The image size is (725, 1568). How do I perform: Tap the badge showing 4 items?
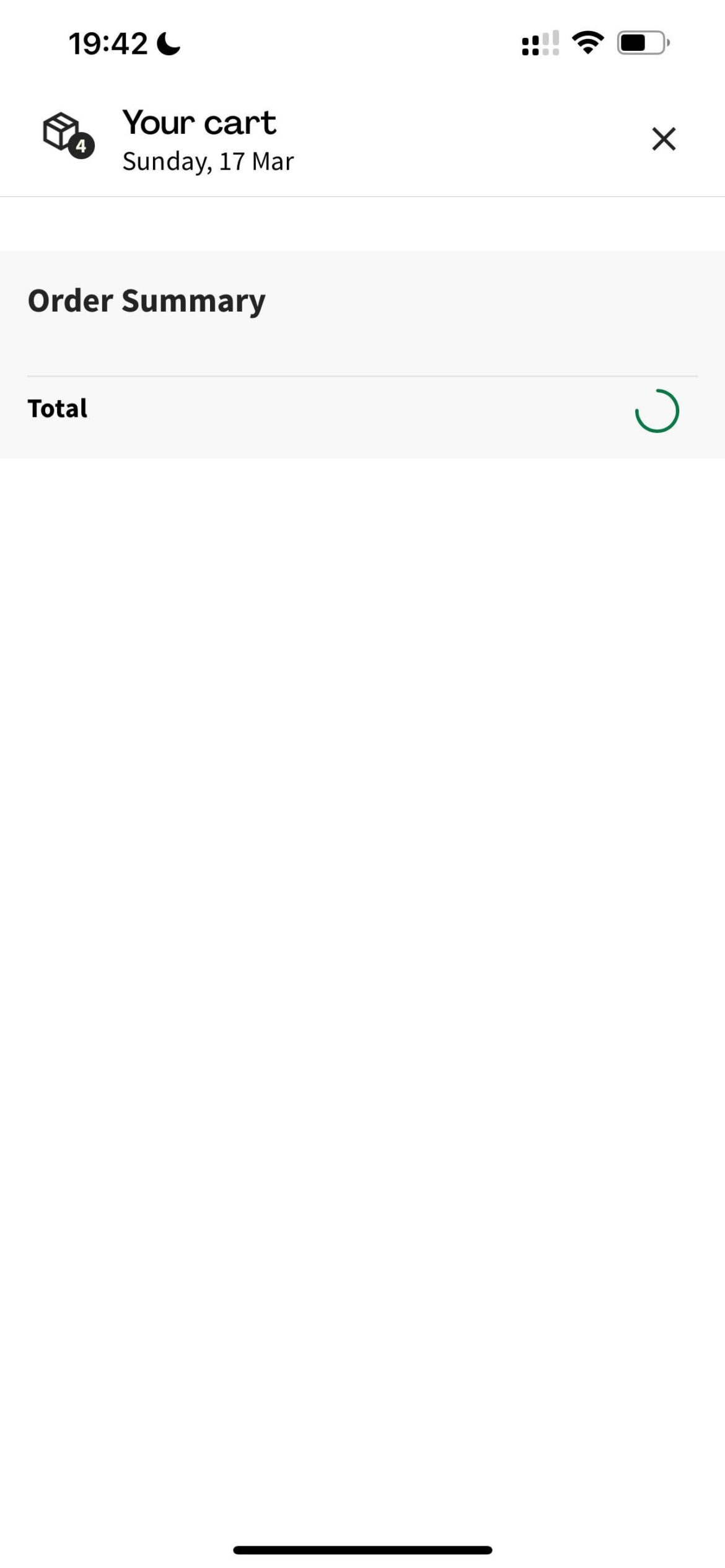82,146
